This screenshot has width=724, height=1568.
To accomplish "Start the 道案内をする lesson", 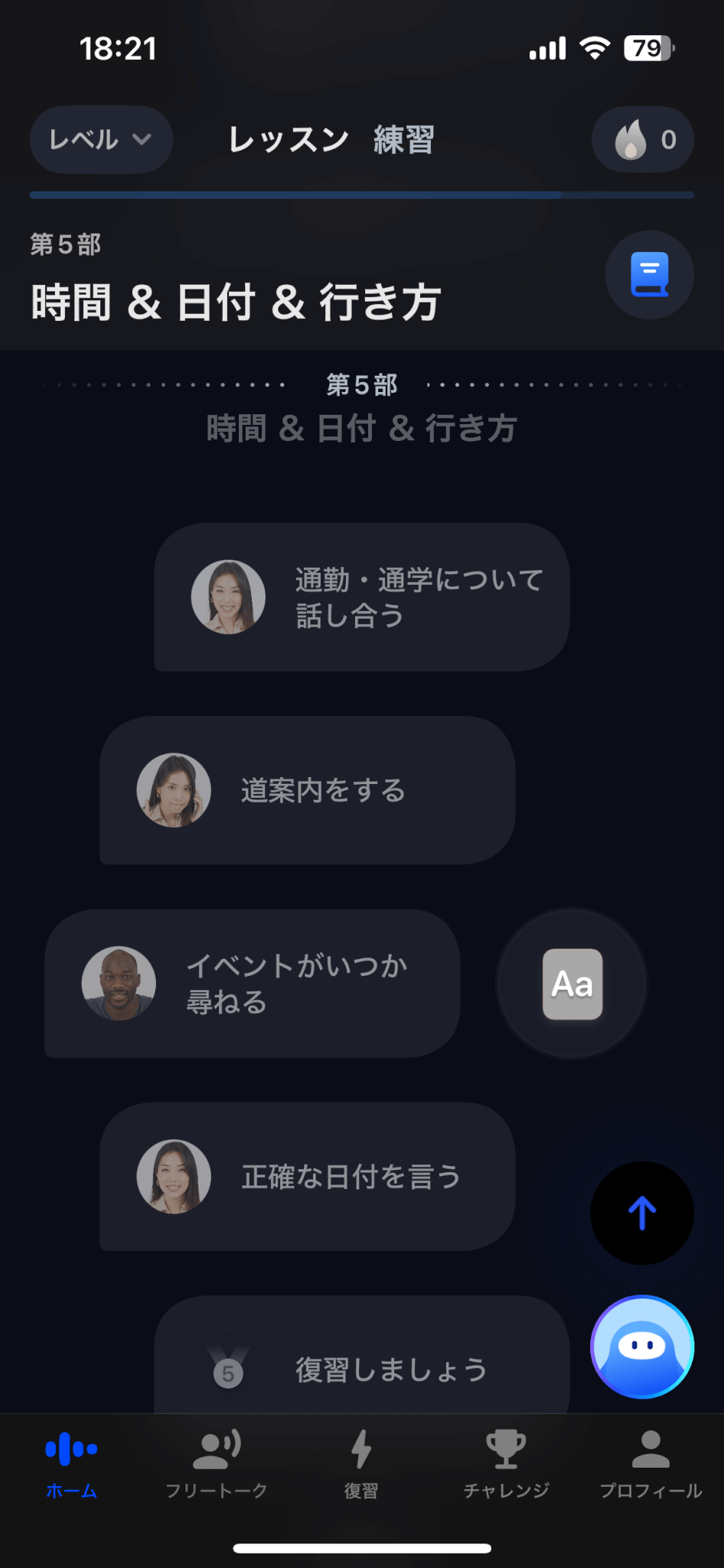I will click(x=307, y=790).
